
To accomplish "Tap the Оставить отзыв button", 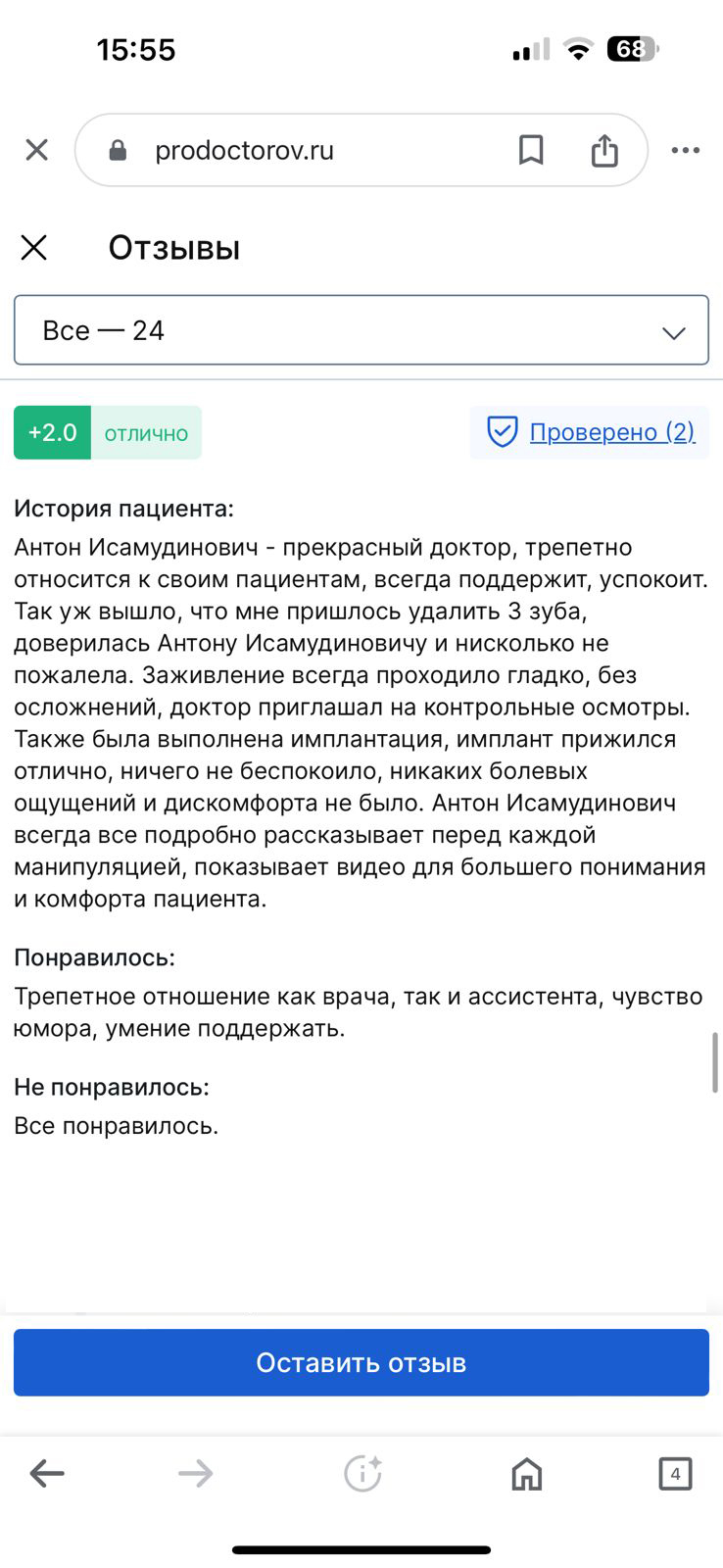I will [361, 1362].
